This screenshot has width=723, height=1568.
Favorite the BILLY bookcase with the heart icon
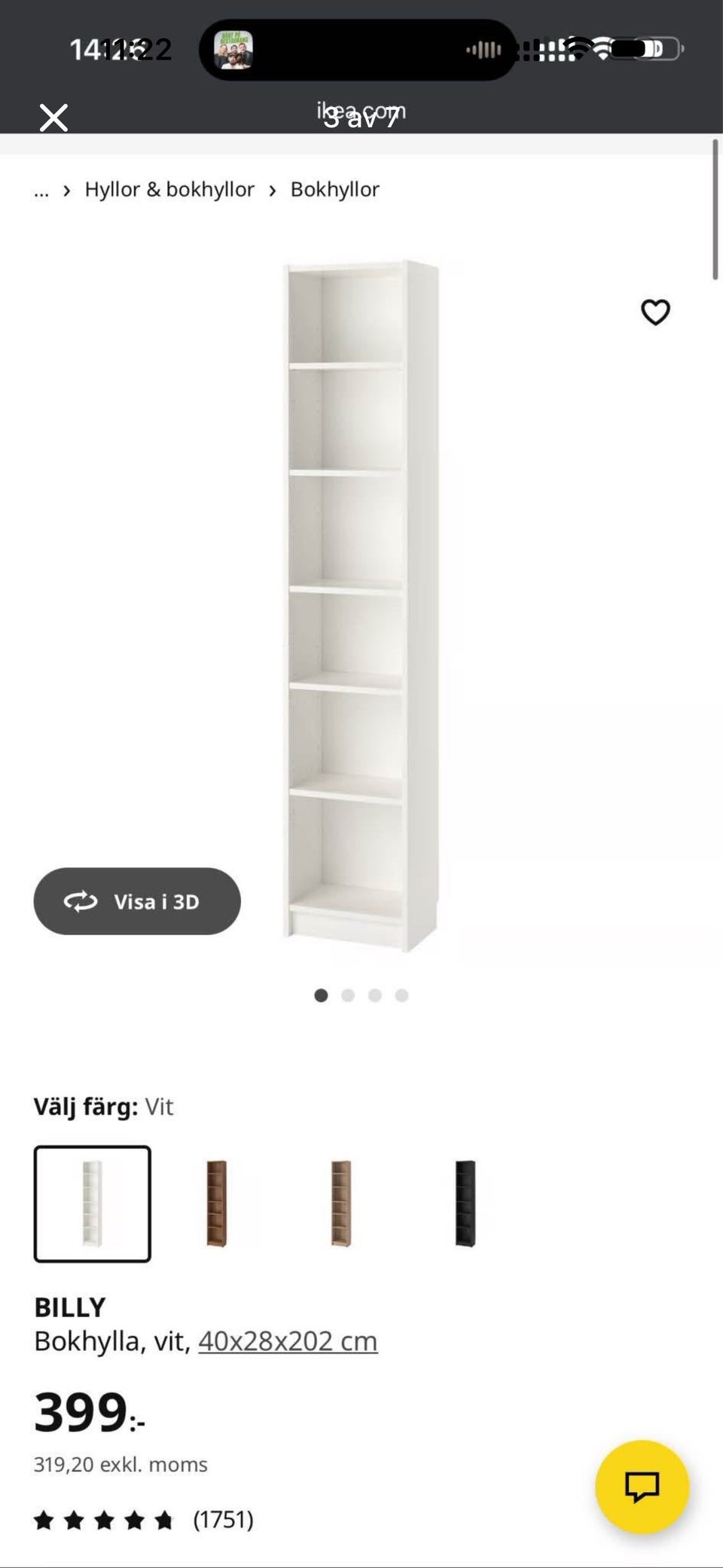(x=654, y=311)
